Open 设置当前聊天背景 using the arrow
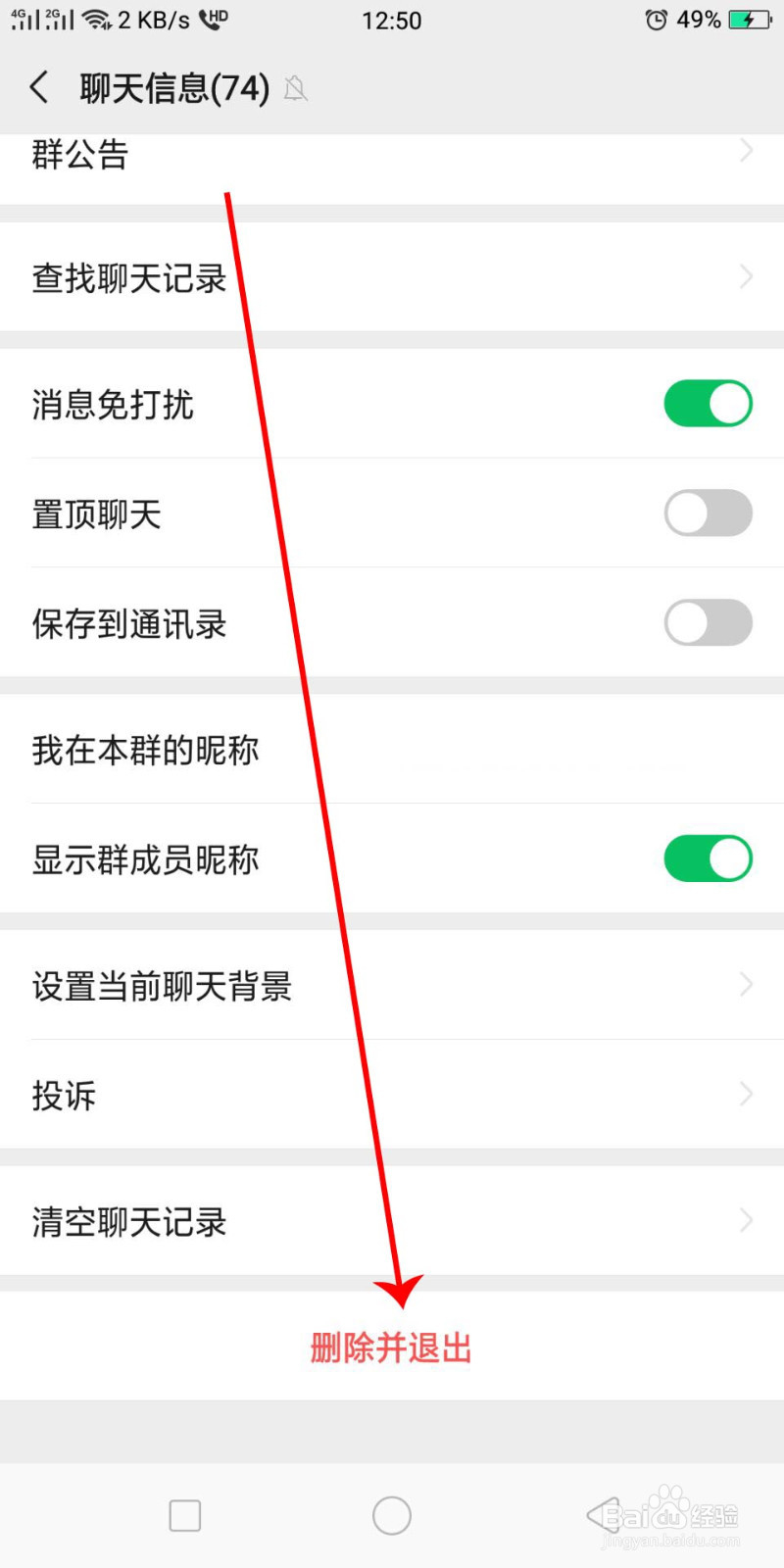Image resolution: width=784 pixels, height=1568 pixels. pos(747,986)
